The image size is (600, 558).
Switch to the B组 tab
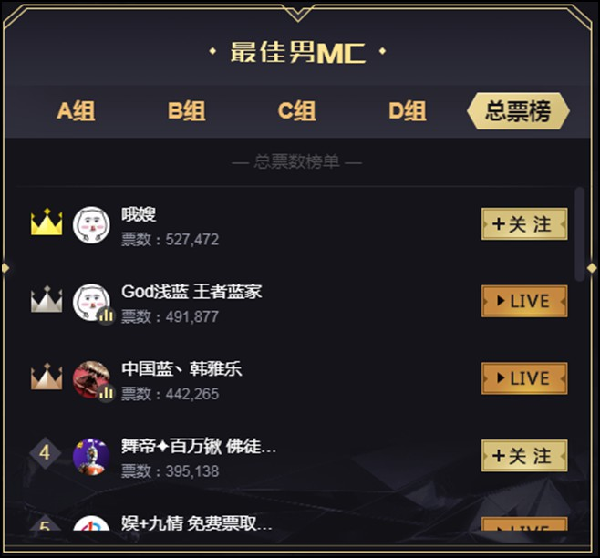187,111
